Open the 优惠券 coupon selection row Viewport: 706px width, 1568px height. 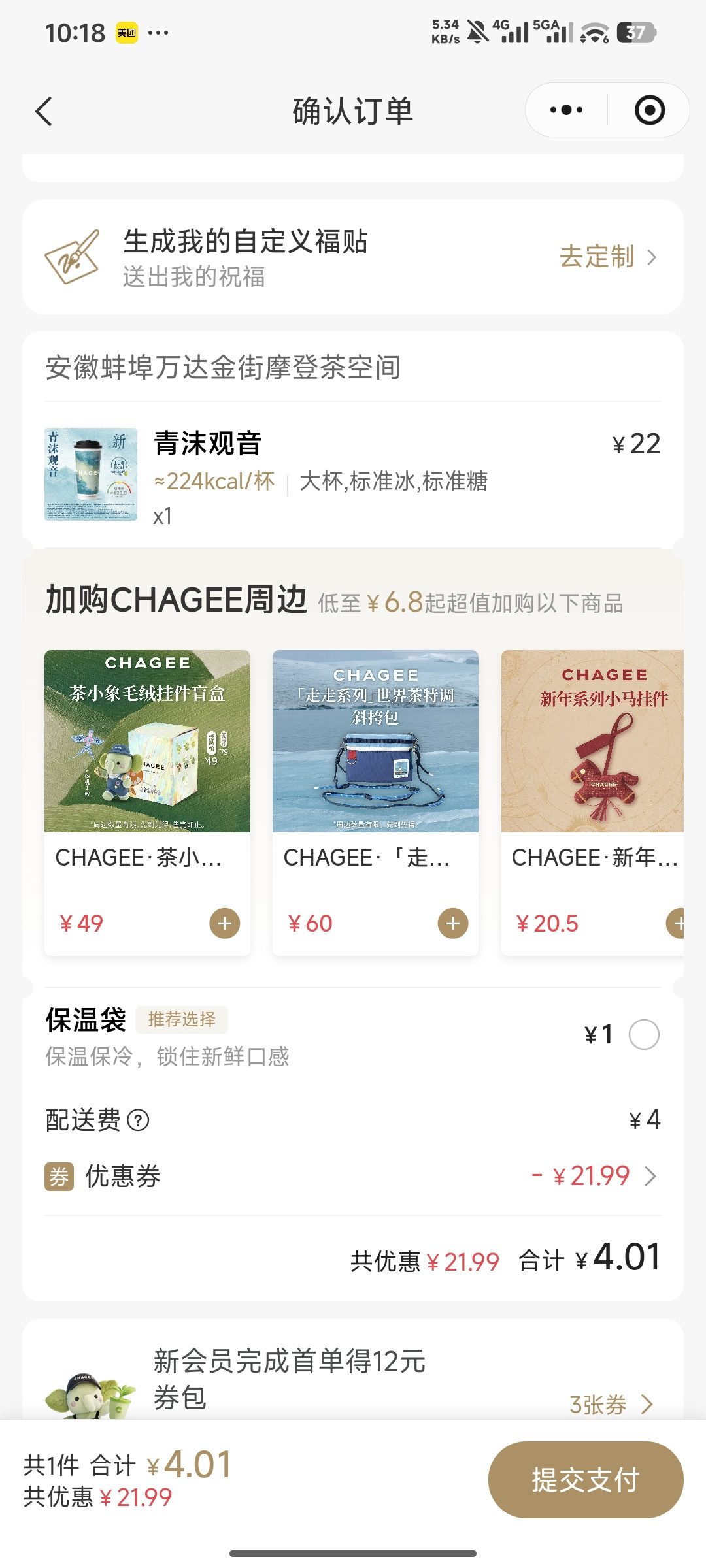point(353,1176)
